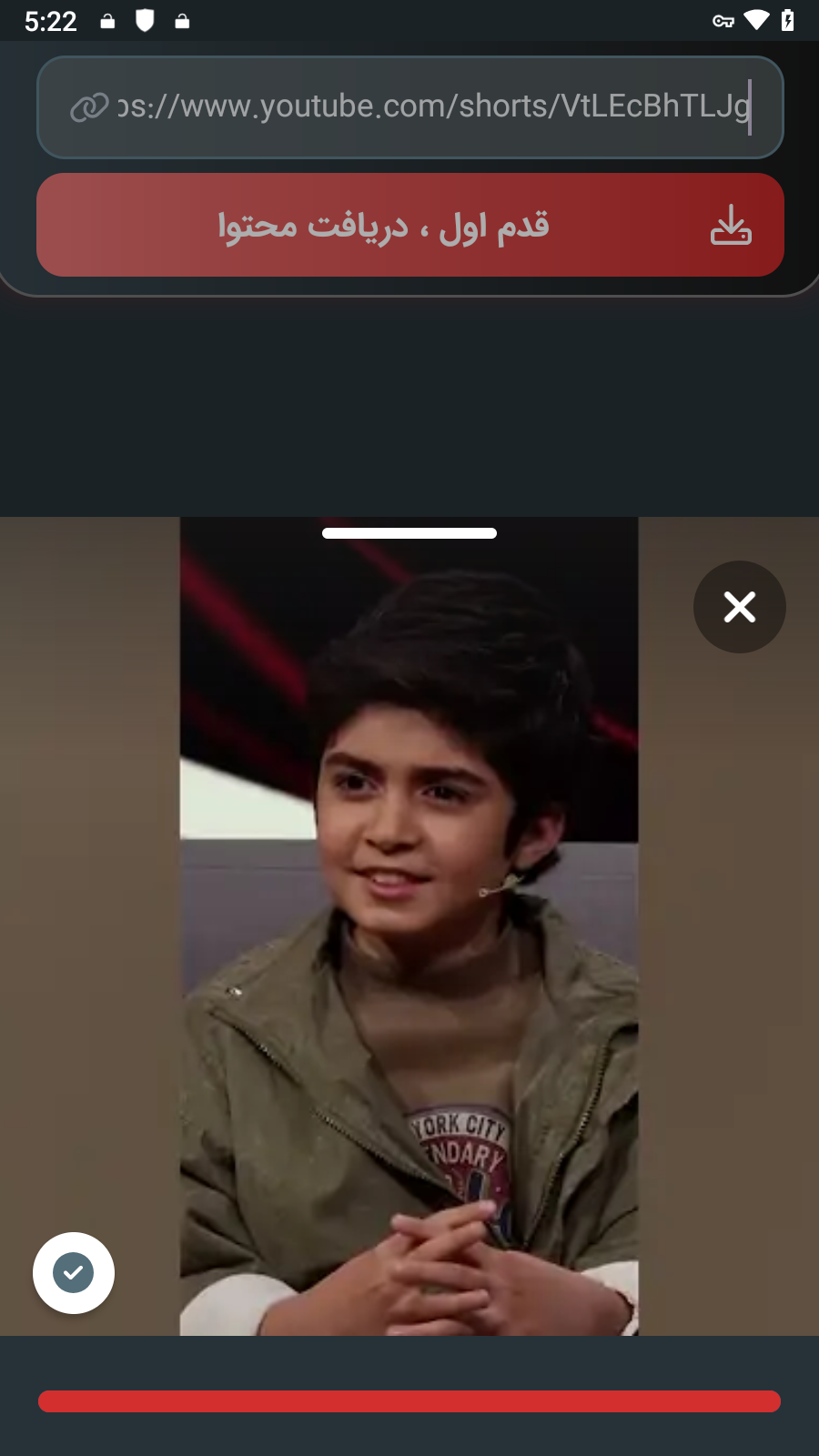The image size is (819, 1456).
Task: Tap the red 'قدم اول ، دریافت محتوا' button
Action: [409, 225]
